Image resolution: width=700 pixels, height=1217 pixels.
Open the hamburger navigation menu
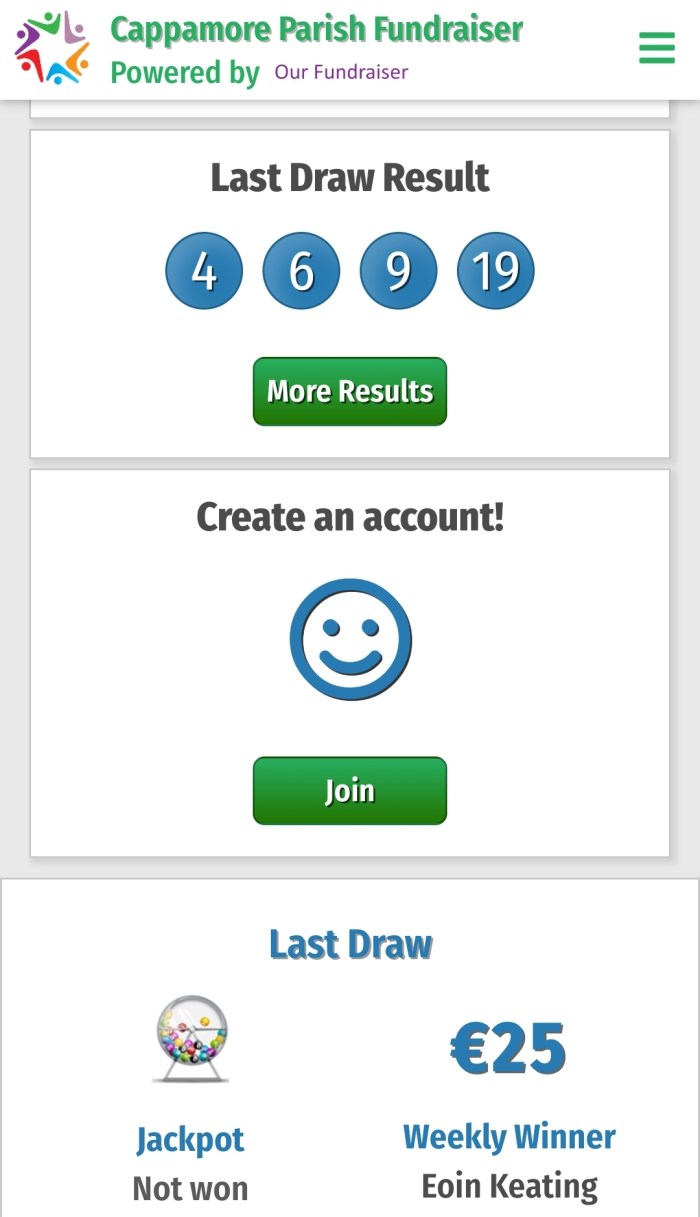click(x=656, y=47)
